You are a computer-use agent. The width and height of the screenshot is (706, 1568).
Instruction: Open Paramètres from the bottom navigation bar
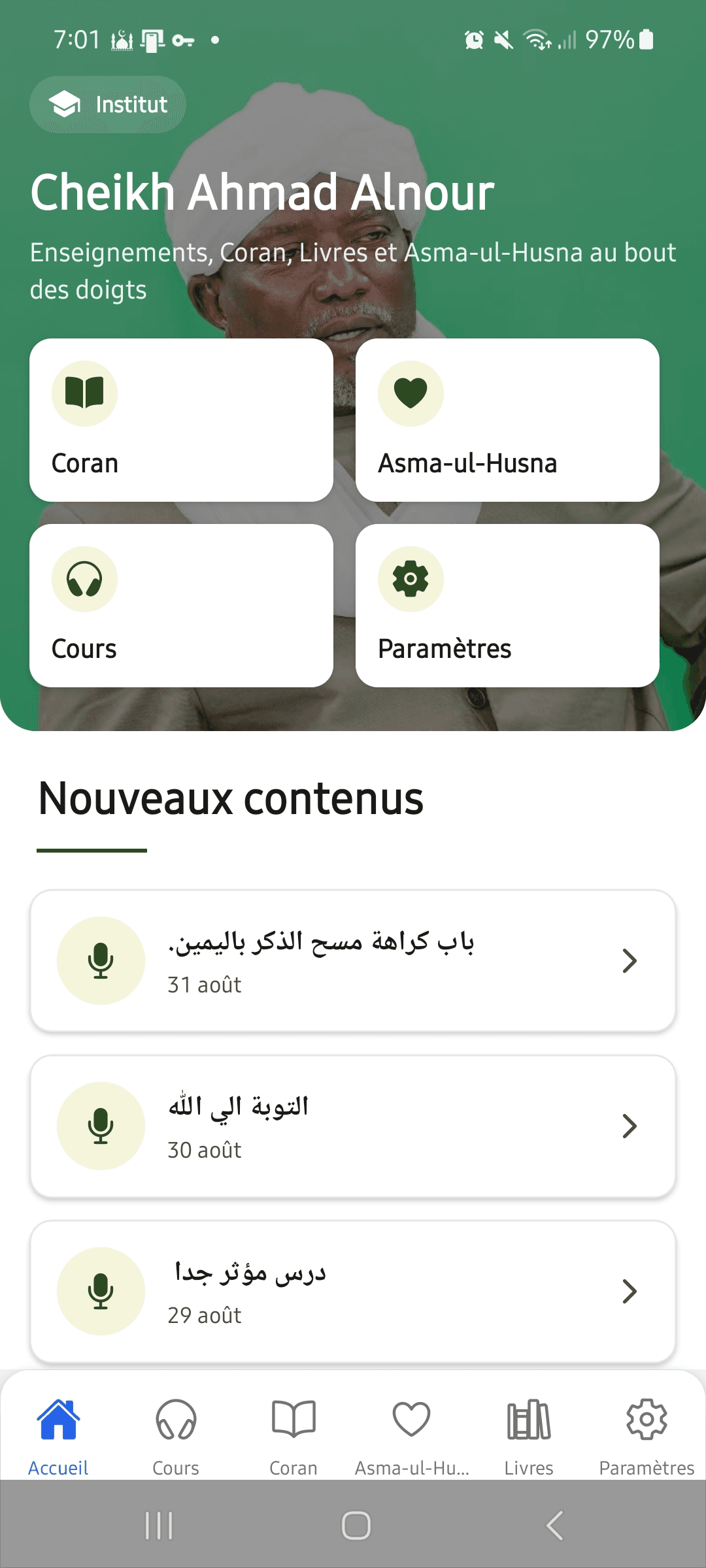[x=646, y=1434]
